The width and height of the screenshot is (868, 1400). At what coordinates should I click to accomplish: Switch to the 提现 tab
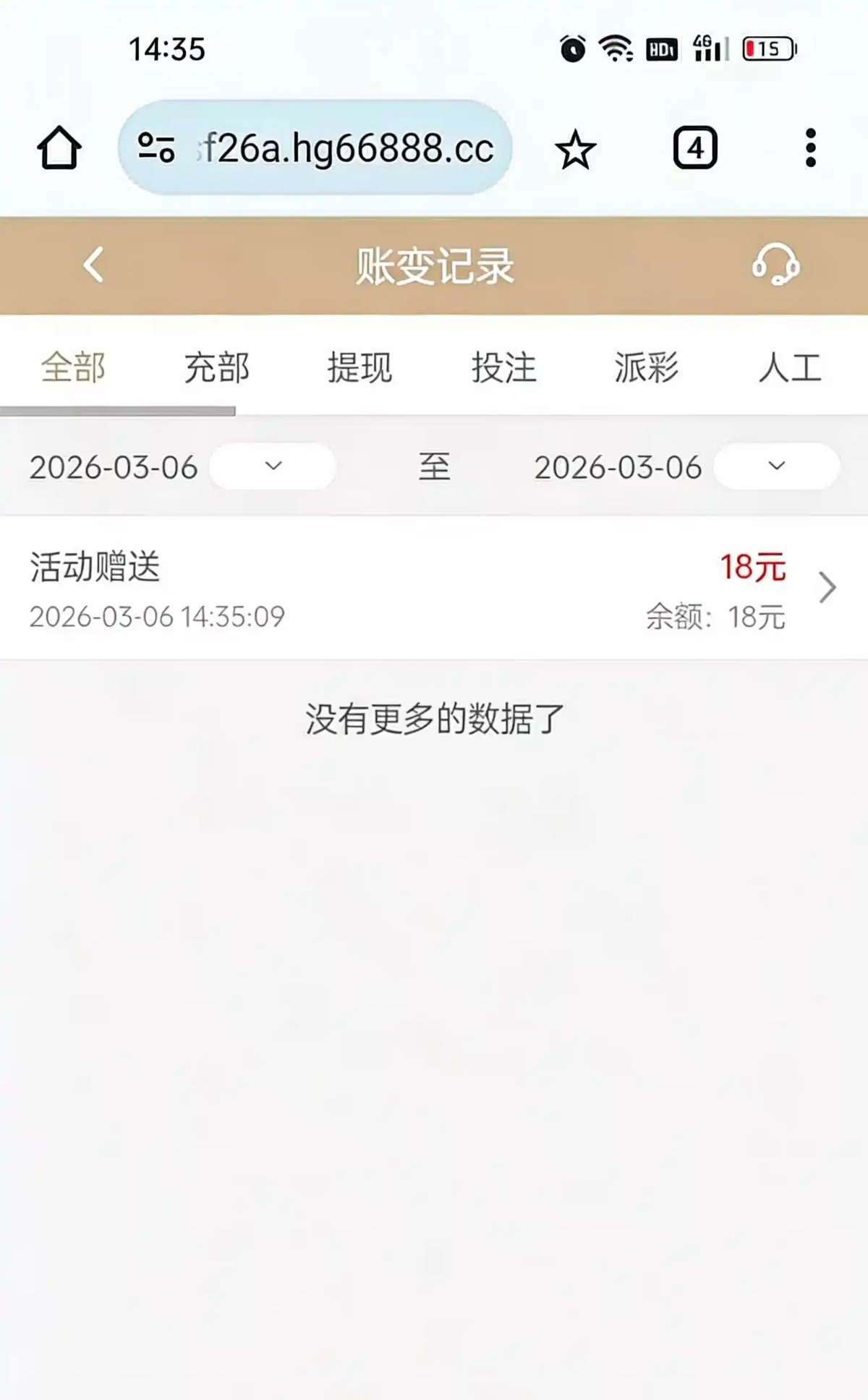[359, 367]
